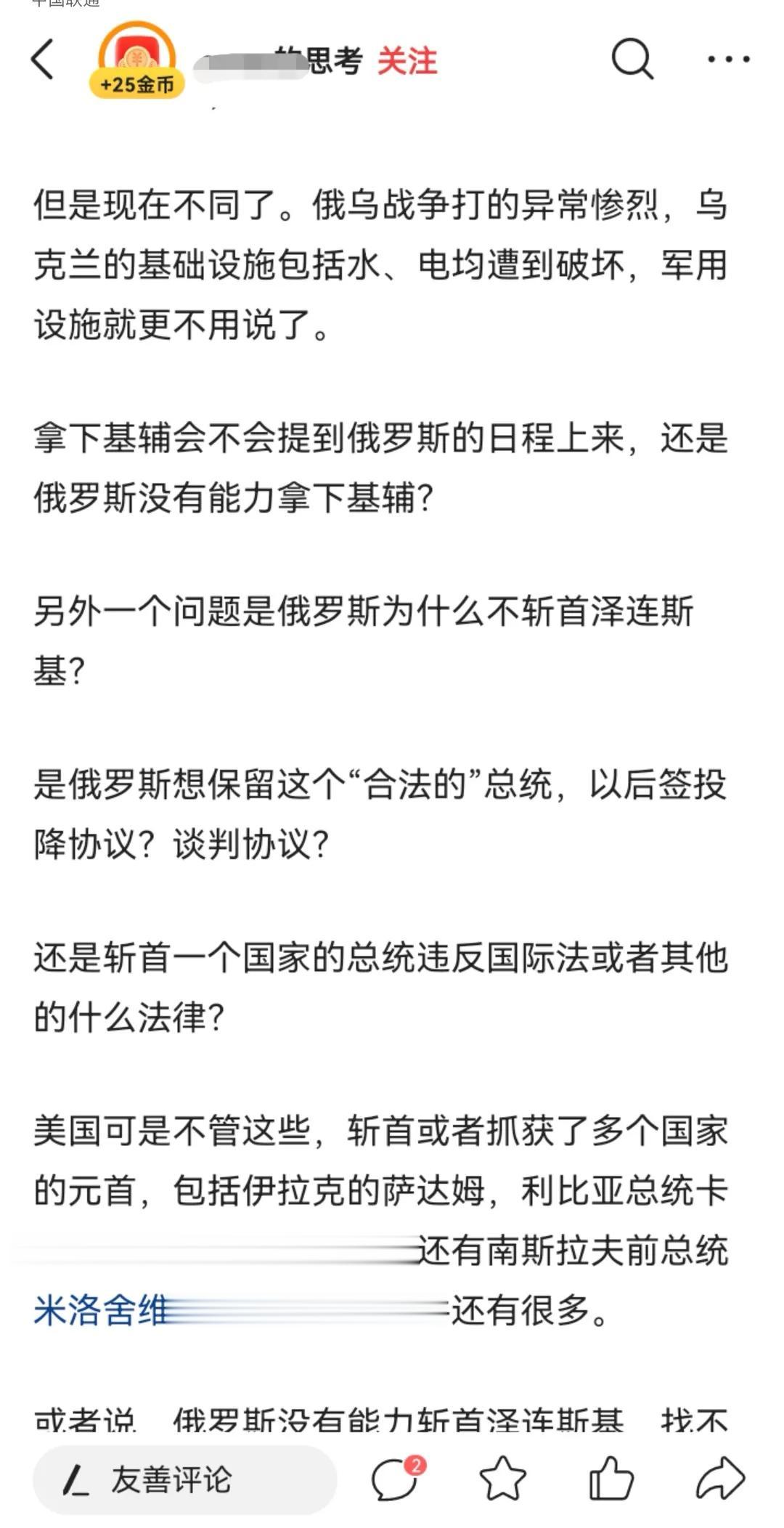Open search via the magnifier icon
Viewport: 784px width, 1528px height.
point(632,59)
